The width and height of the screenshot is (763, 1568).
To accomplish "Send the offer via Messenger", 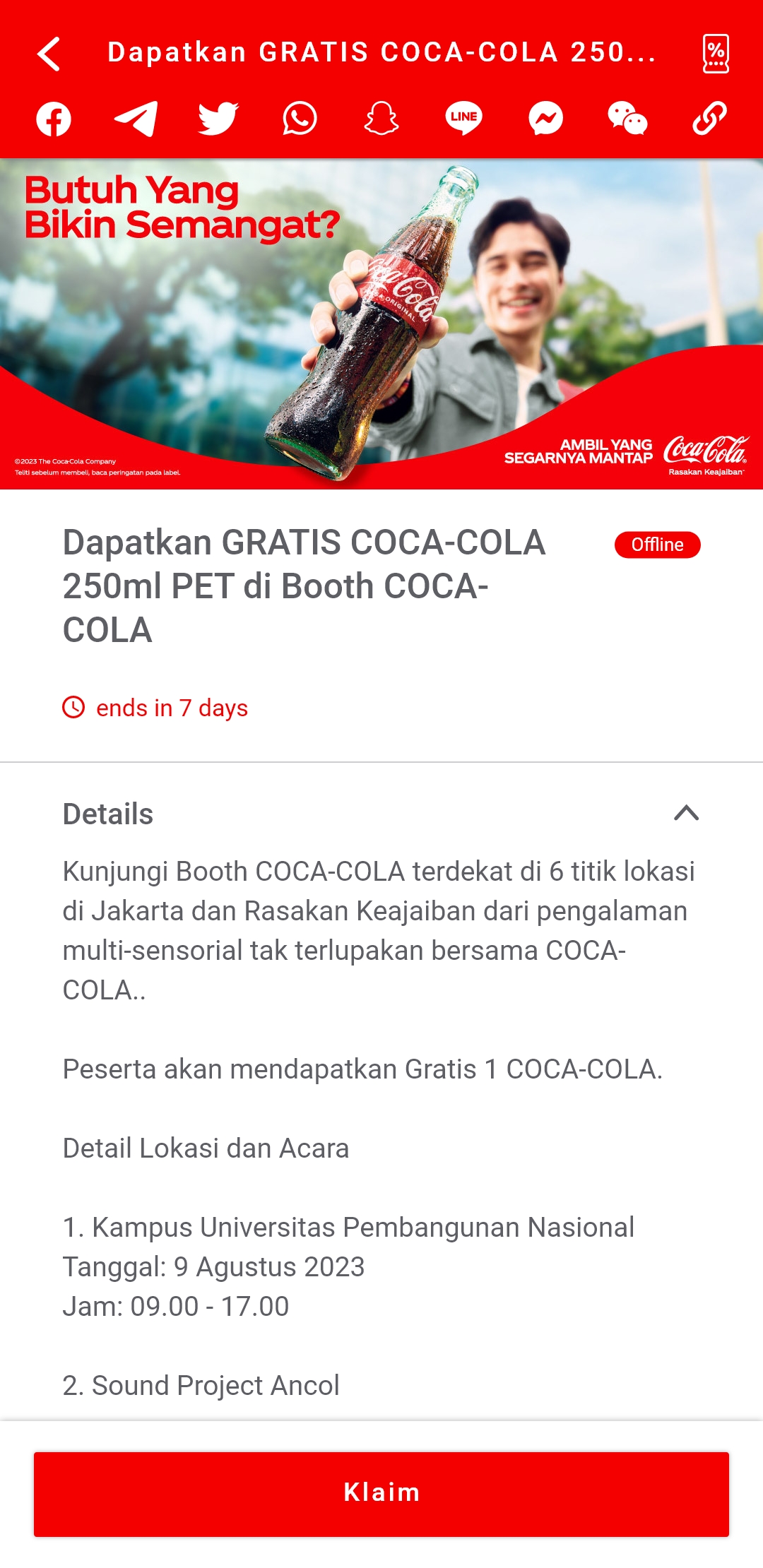I will pos(545,119).
